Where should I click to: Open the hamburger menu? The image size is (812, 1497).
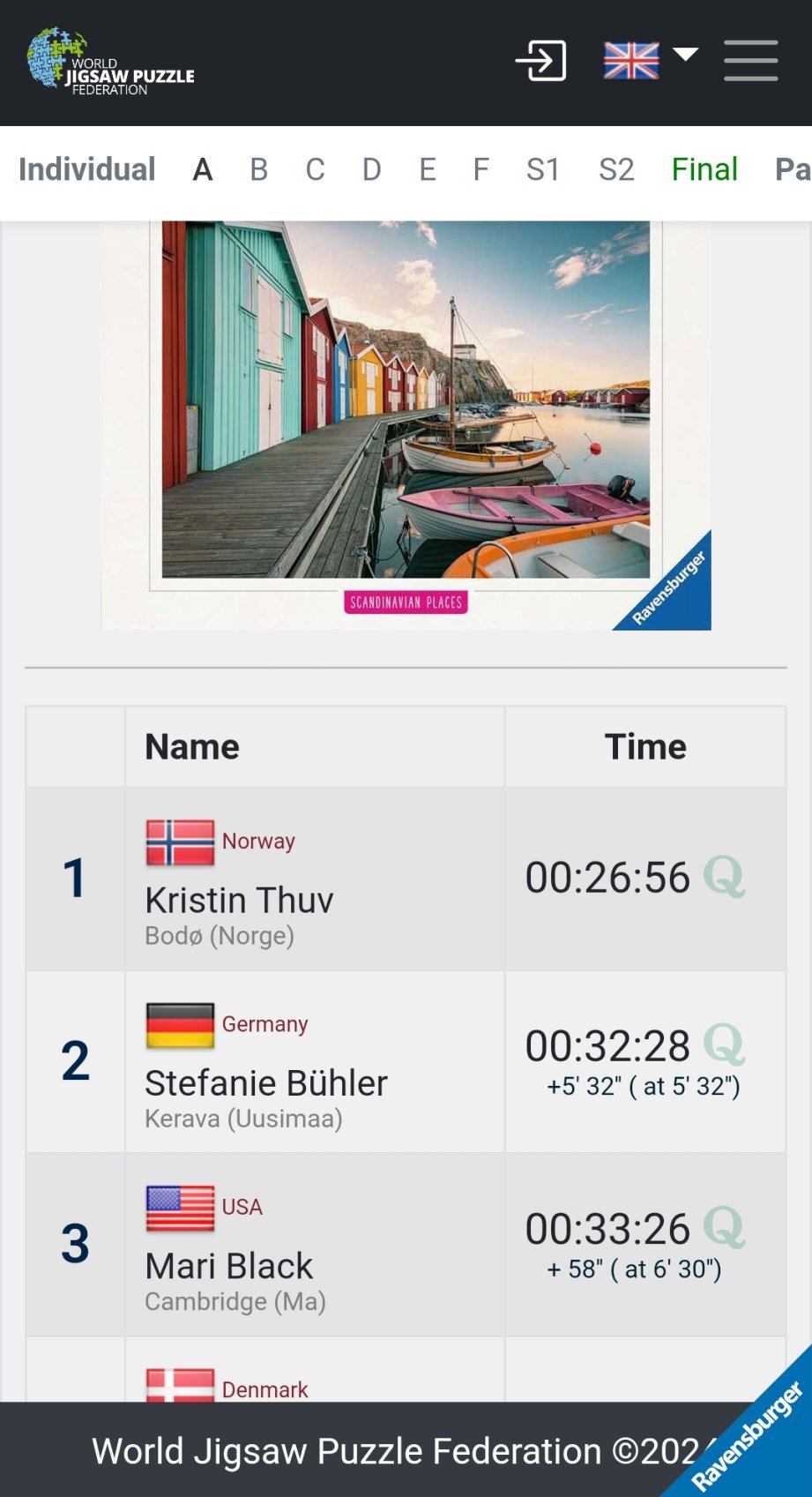click(750, 61)
